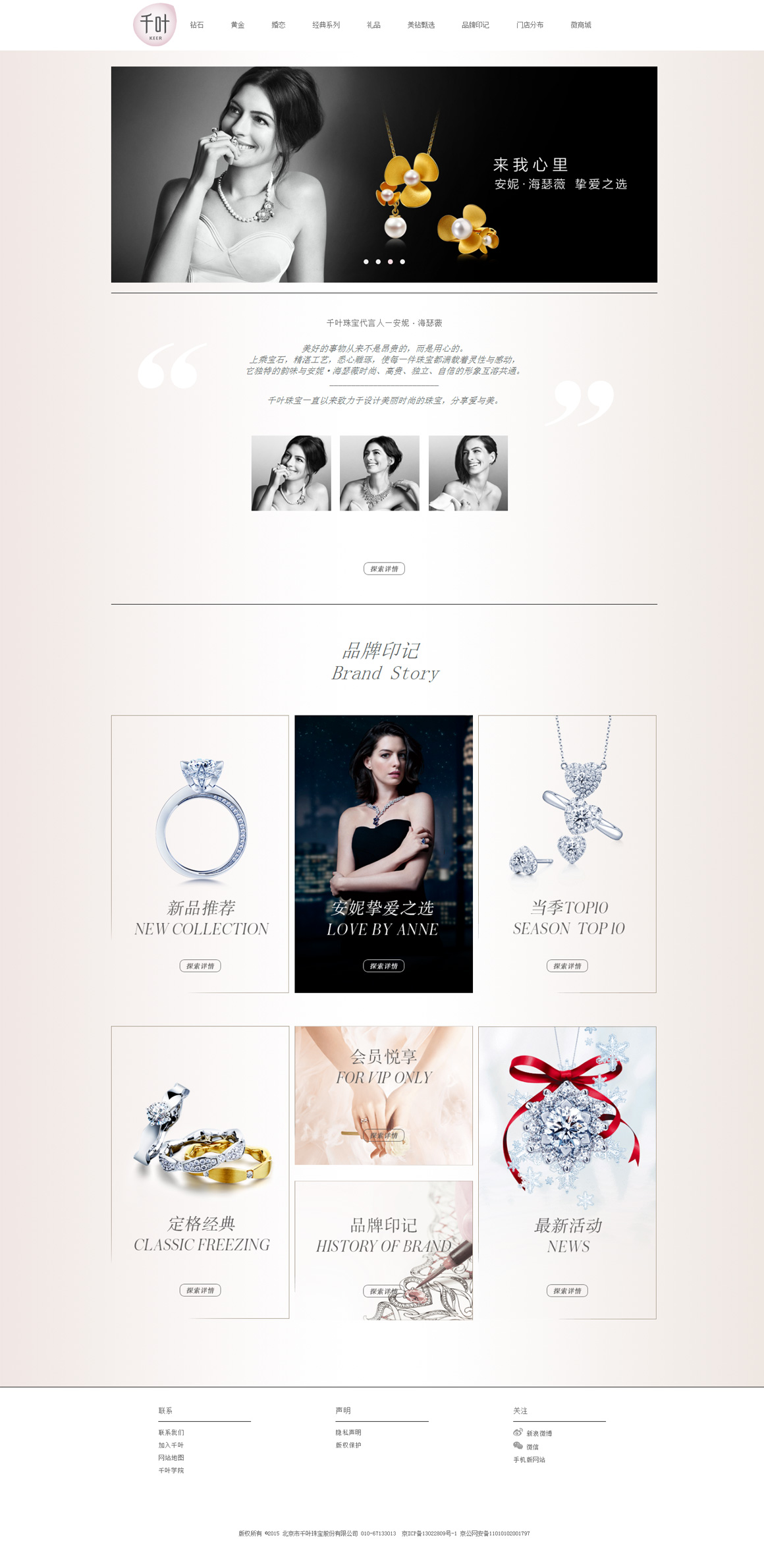This screenshot has height=1568, width=764.
Task: Tap 探索详情 under the spokesperson quote
Action: (x=384, y=569)
